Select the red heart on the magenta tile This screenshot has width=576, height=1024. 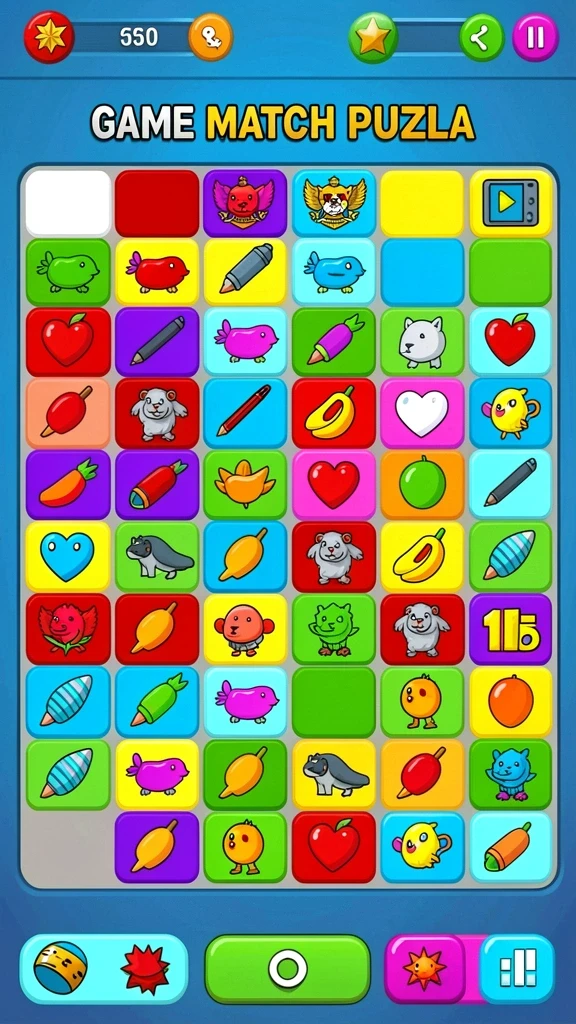[x=334, y=485]
